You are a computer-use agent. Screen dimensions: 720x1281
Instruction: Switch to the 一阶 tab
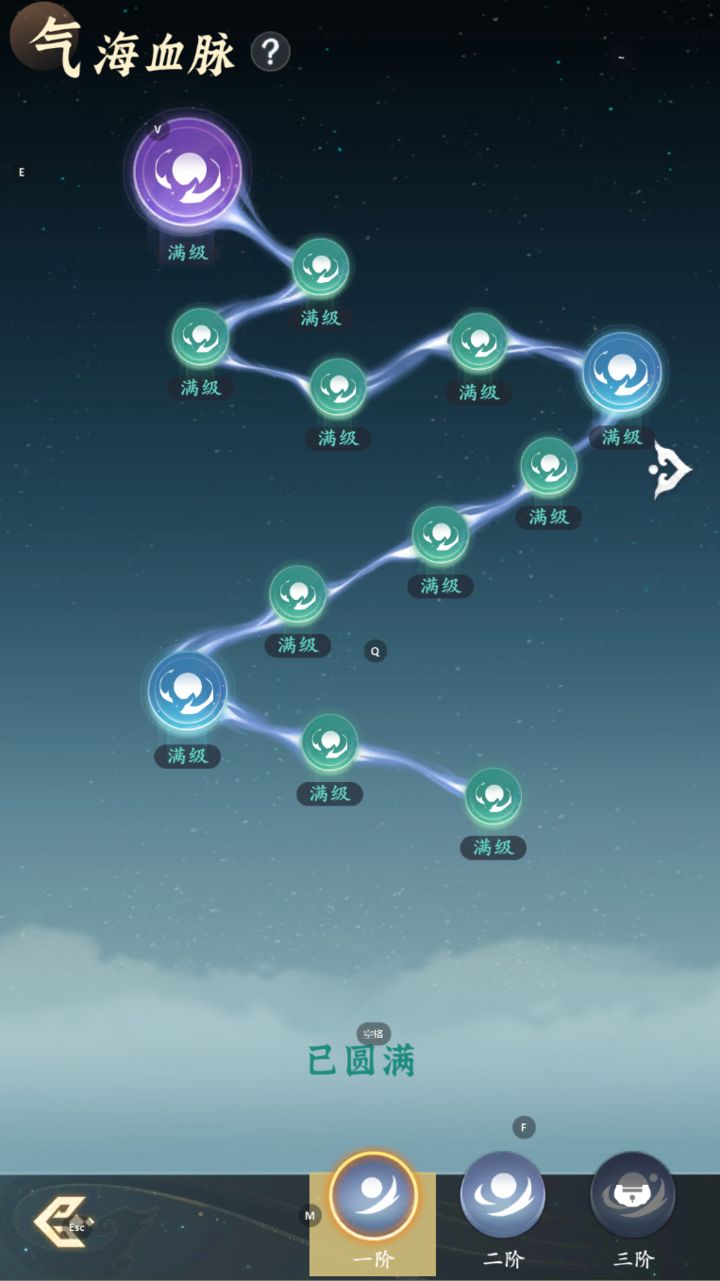373,1197
